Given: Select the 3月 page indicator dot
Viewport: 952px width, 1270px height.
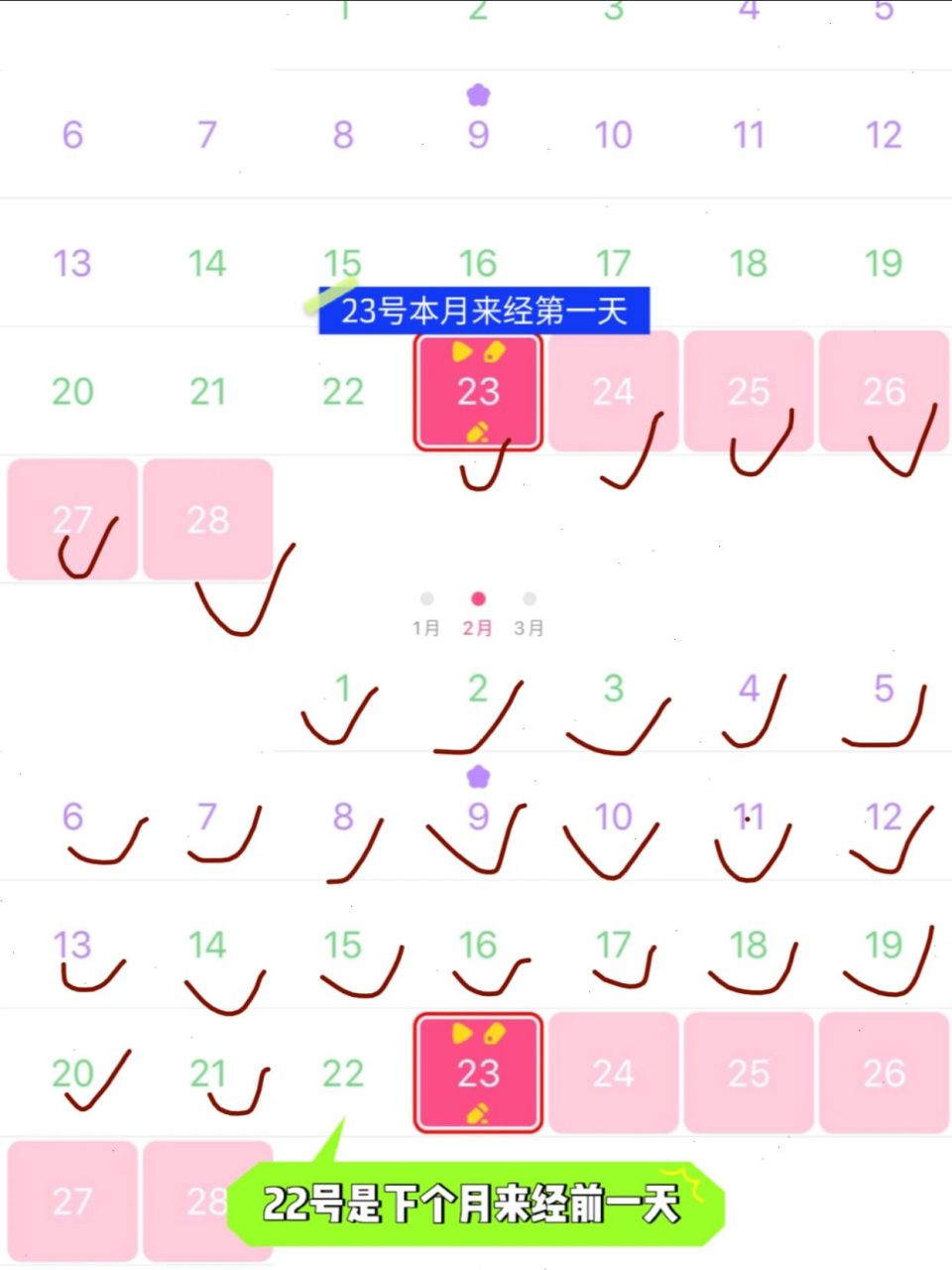Looking at the screenshot, I should 530,599.
